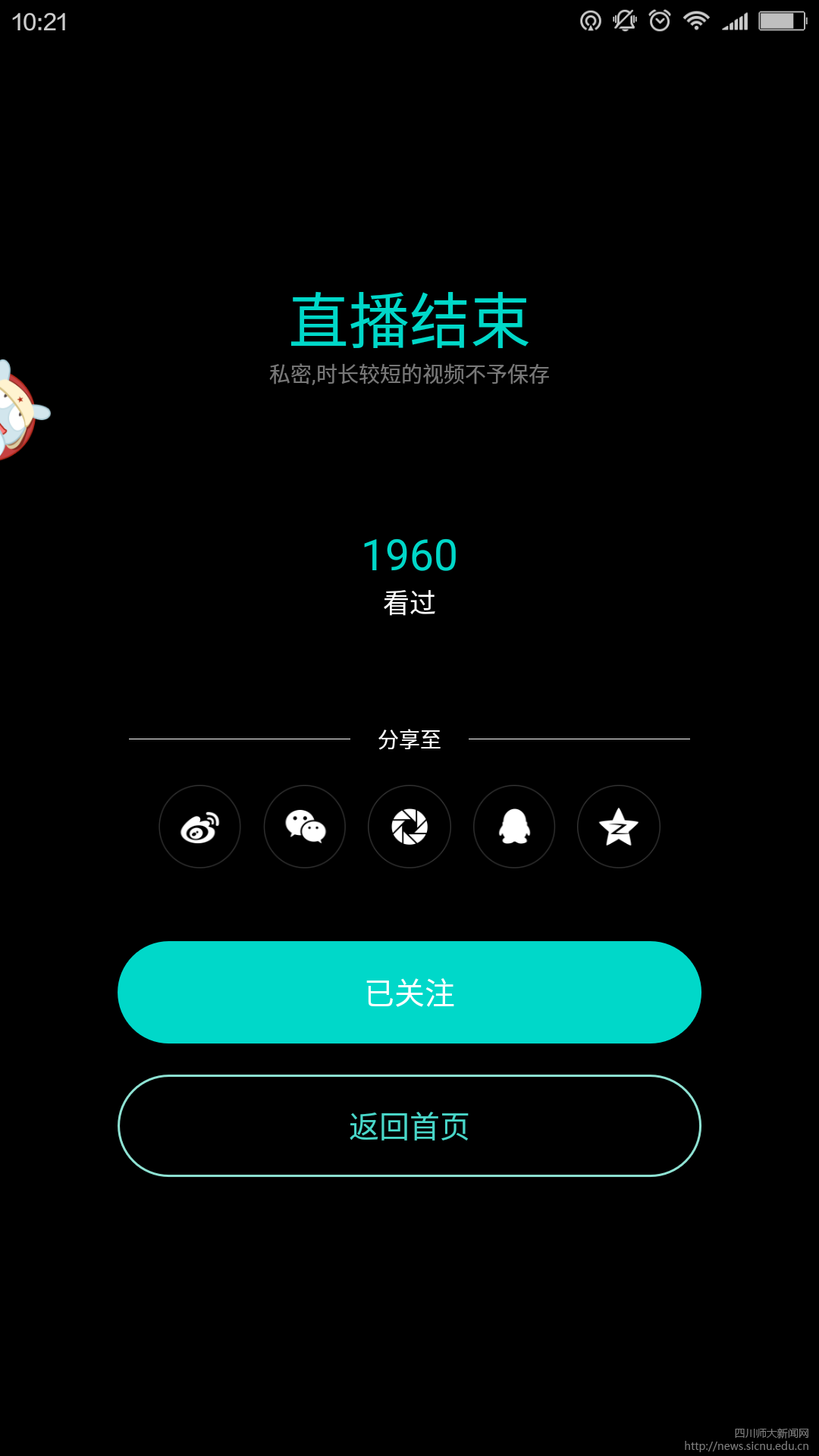Share to WeChat
The image size is (819, 1456).
pyautogui.click(x=305, y=827)
